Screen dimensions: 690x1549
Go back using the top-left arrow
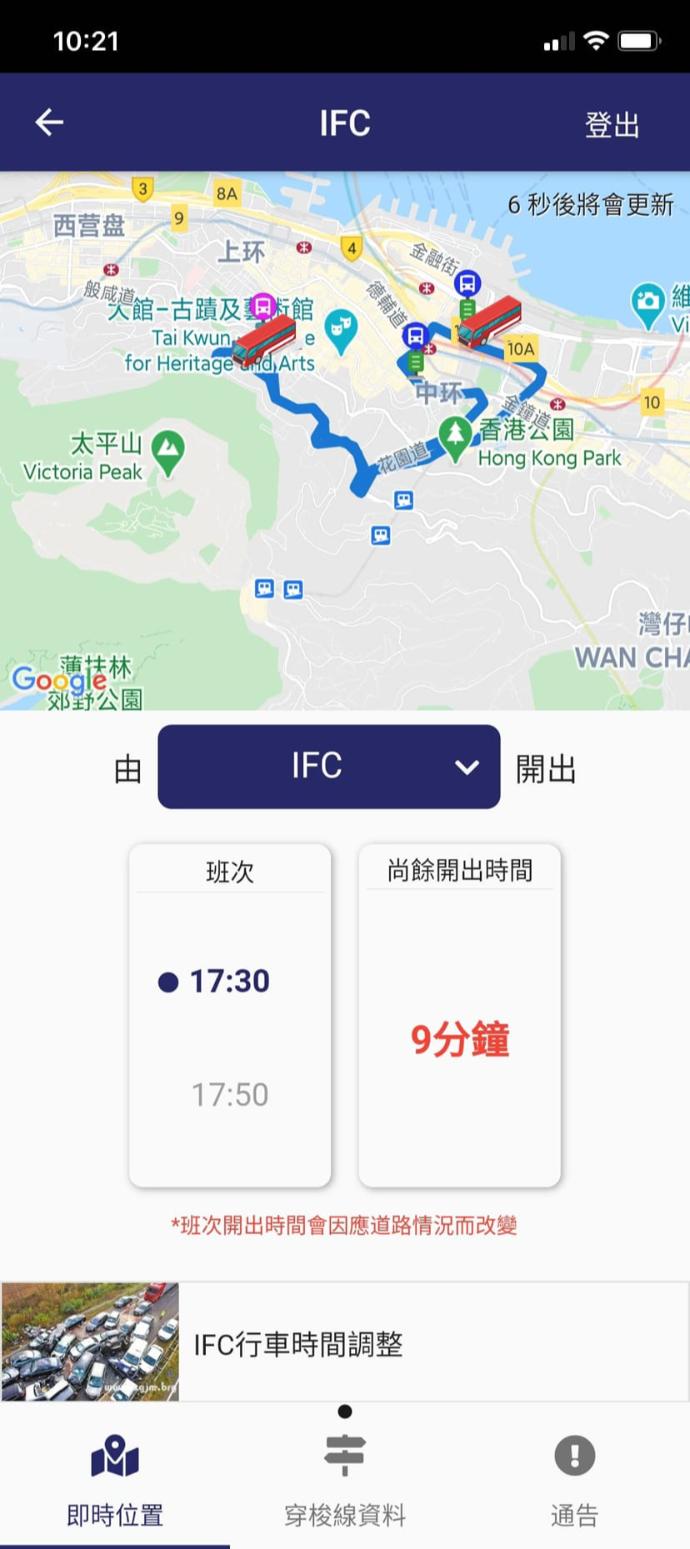pos(49,122)
